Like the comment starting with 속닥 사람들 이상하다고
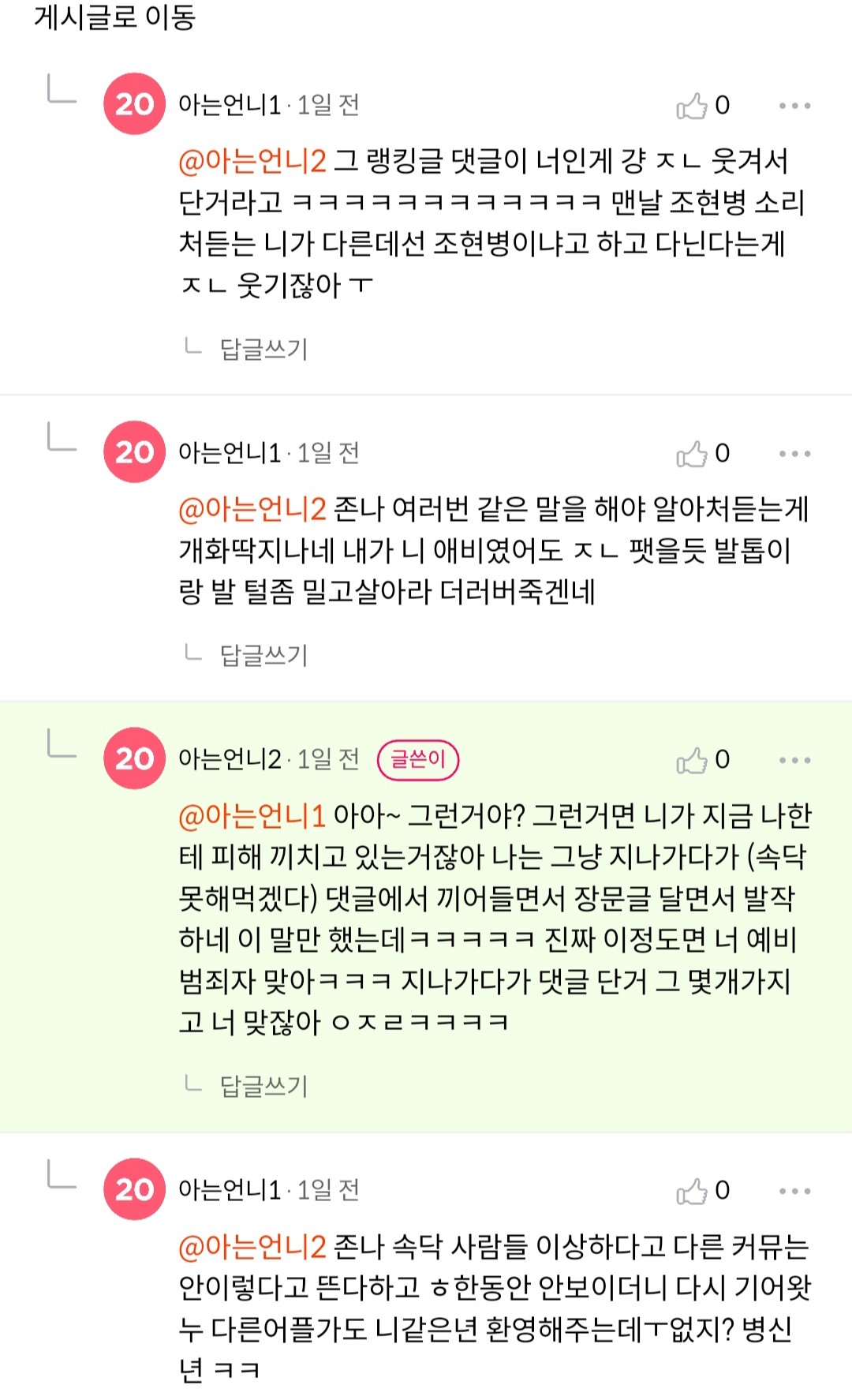852x1400 pixels. pos(703,1190)
